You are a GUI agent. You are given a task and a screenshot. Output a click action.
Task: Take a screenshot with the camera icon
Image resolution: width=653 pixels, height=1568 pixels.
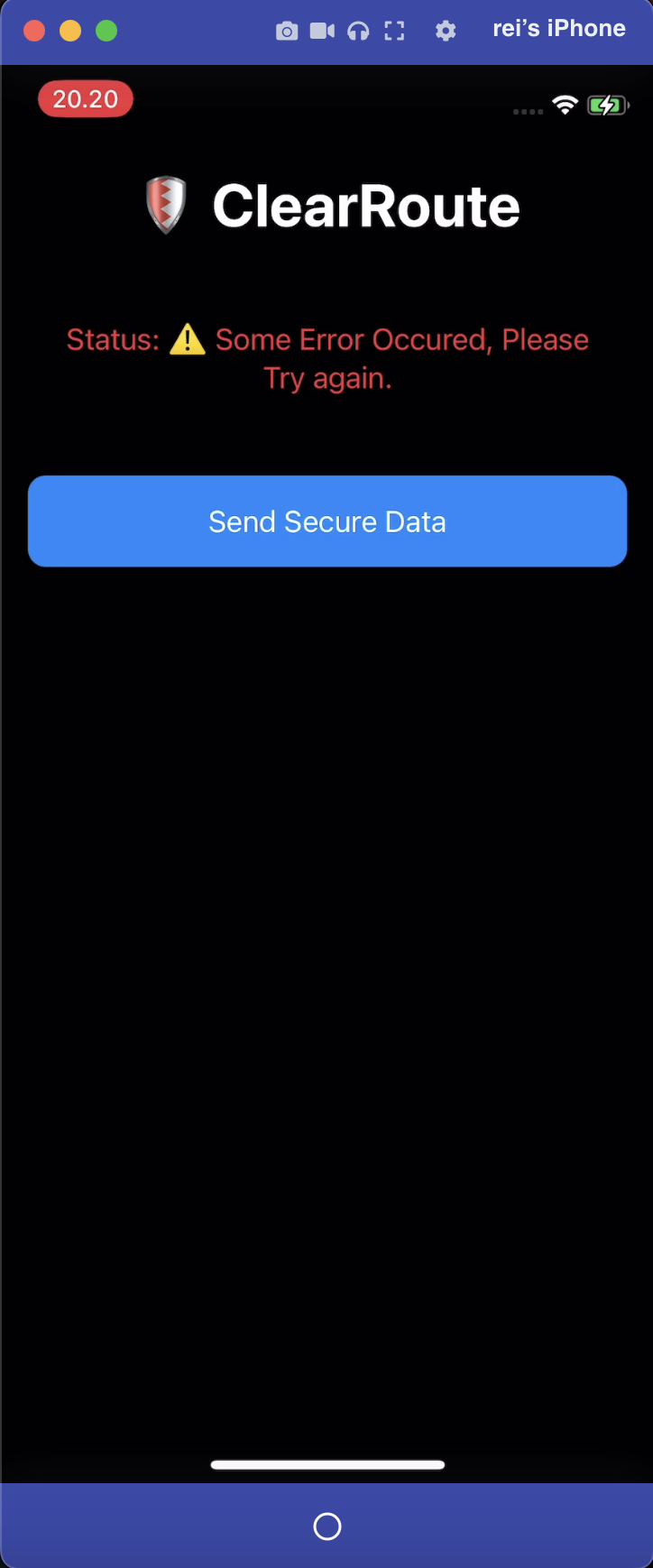coord(287,32)
